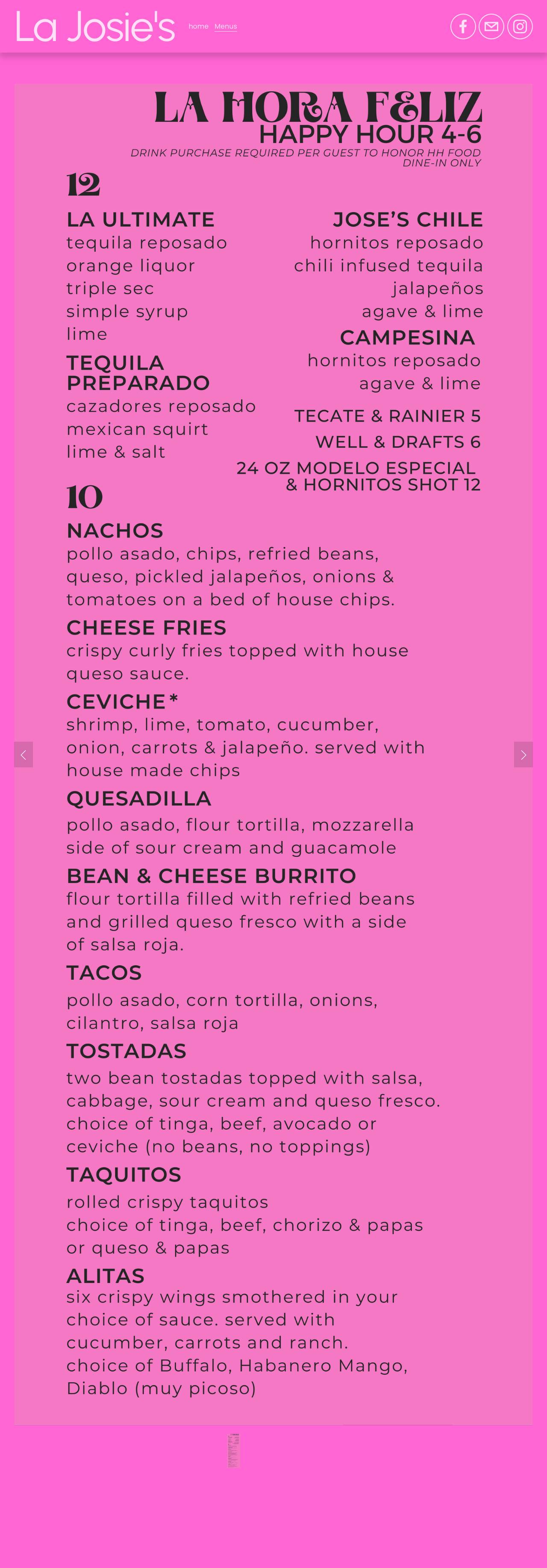
Task: Advance to the next menu slide
Action: point(523,754)
